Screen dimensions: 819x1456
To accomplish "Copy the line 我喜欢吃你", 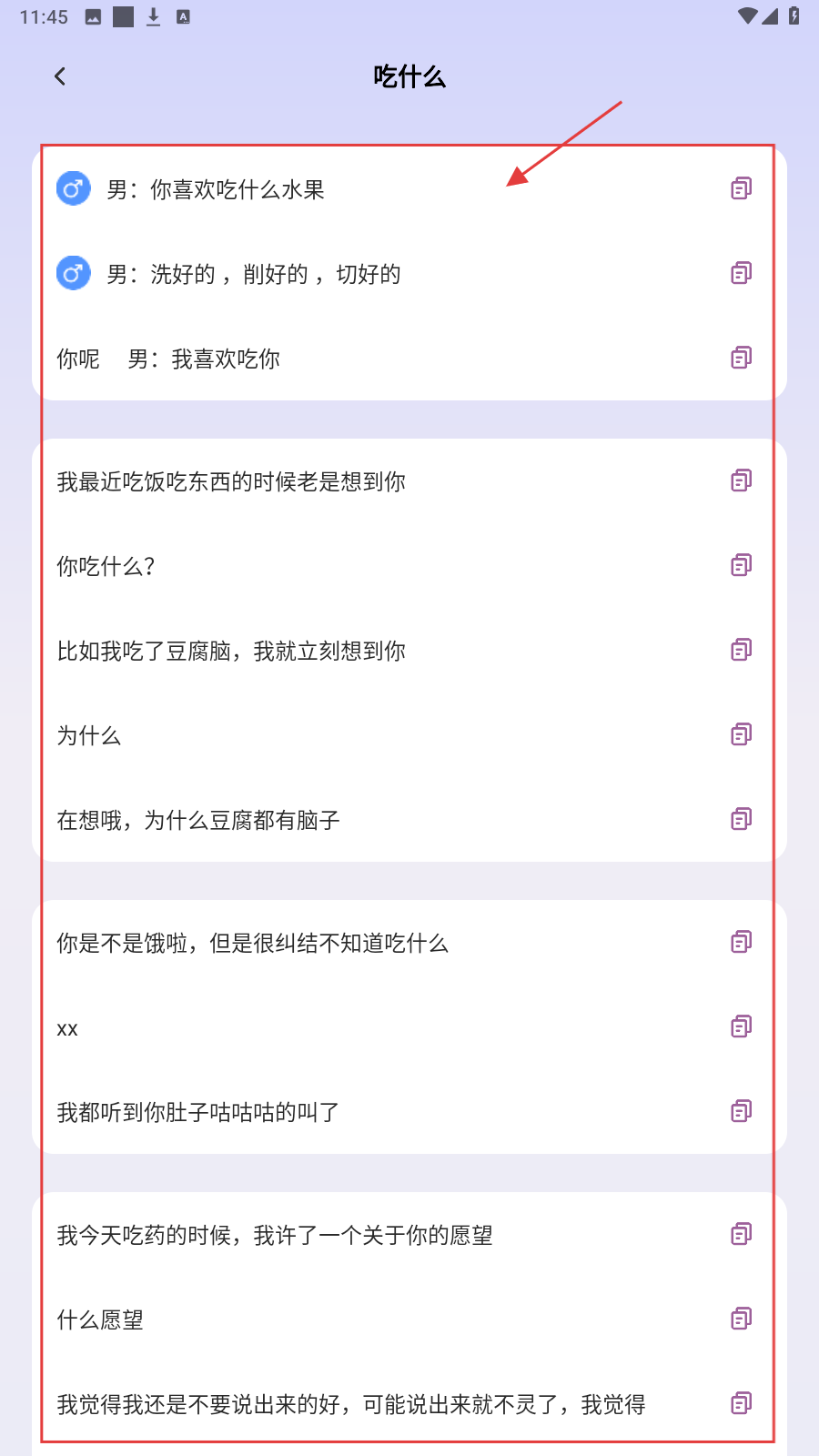I will point(741,358).
